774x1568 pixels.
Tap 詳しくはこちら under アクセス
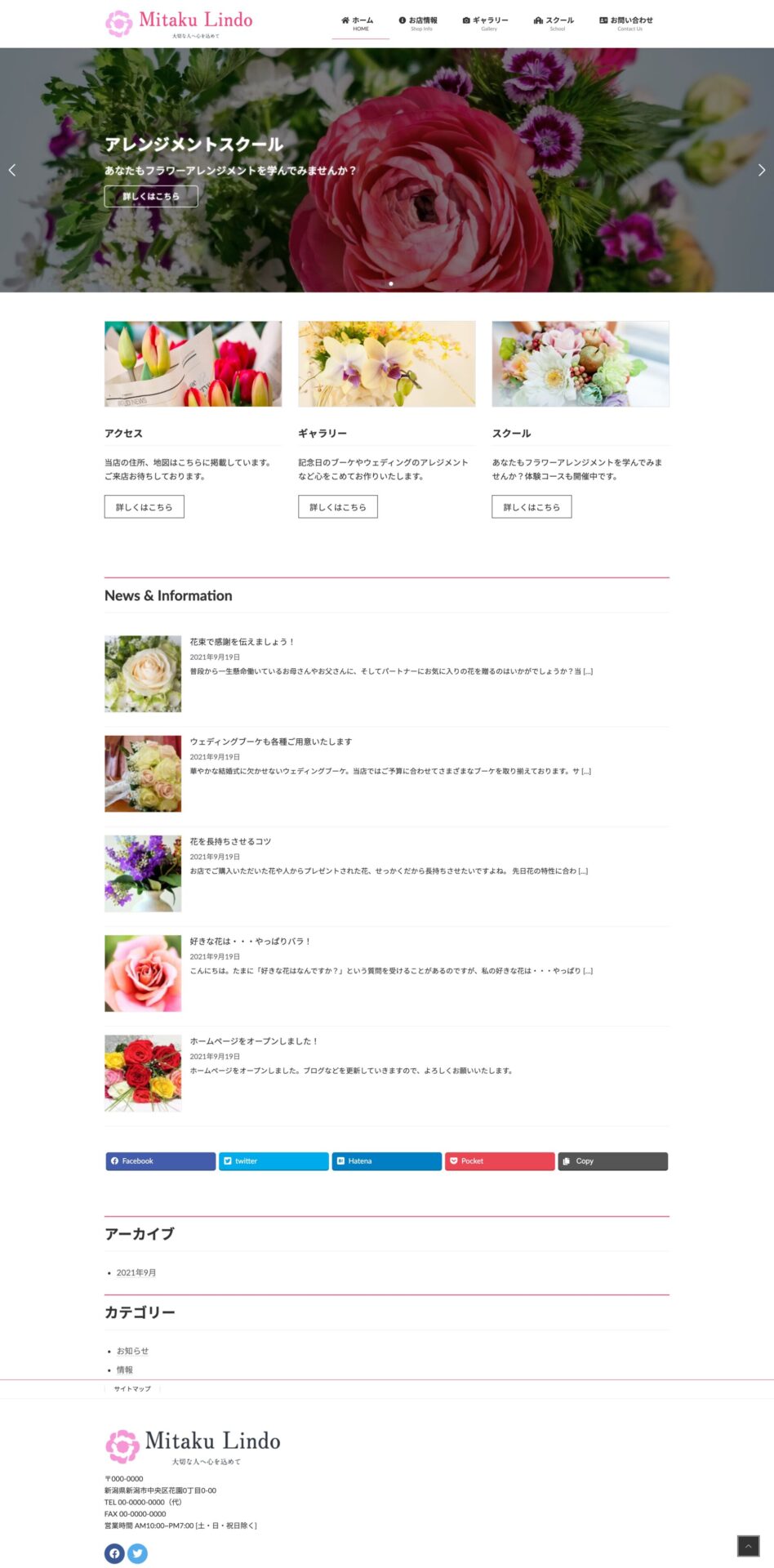point(144,506)
